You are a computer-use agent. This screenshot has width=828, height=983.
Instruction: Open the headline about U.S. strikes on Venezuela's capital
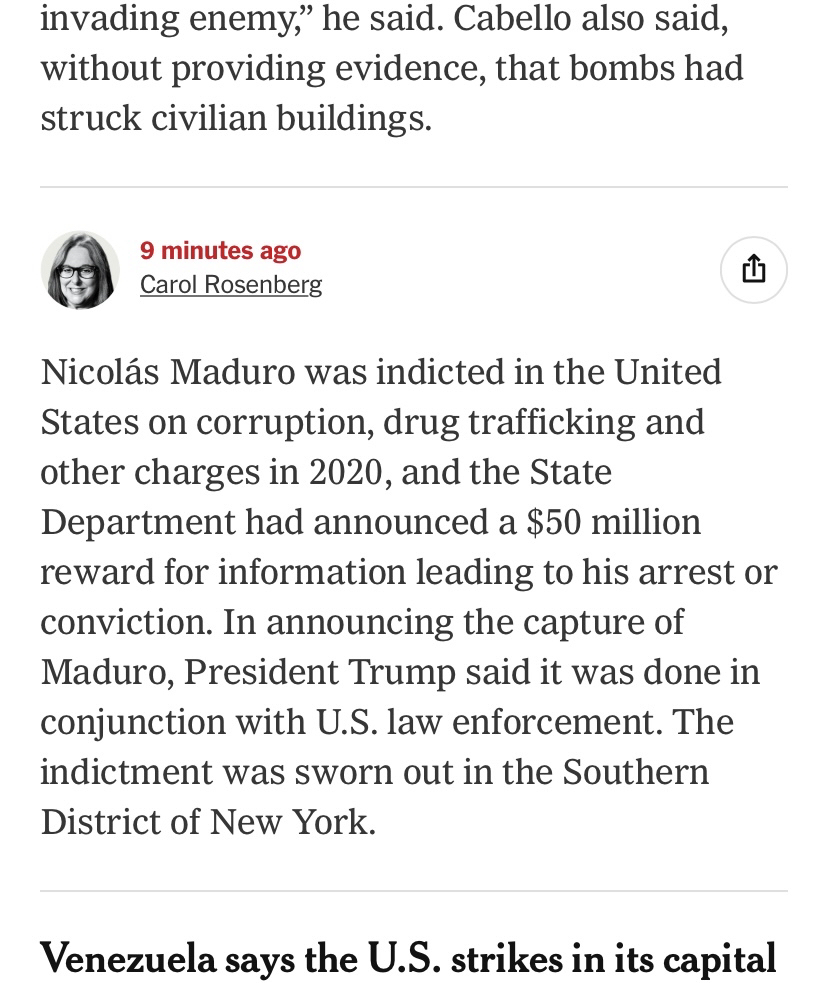click(408, 958)
